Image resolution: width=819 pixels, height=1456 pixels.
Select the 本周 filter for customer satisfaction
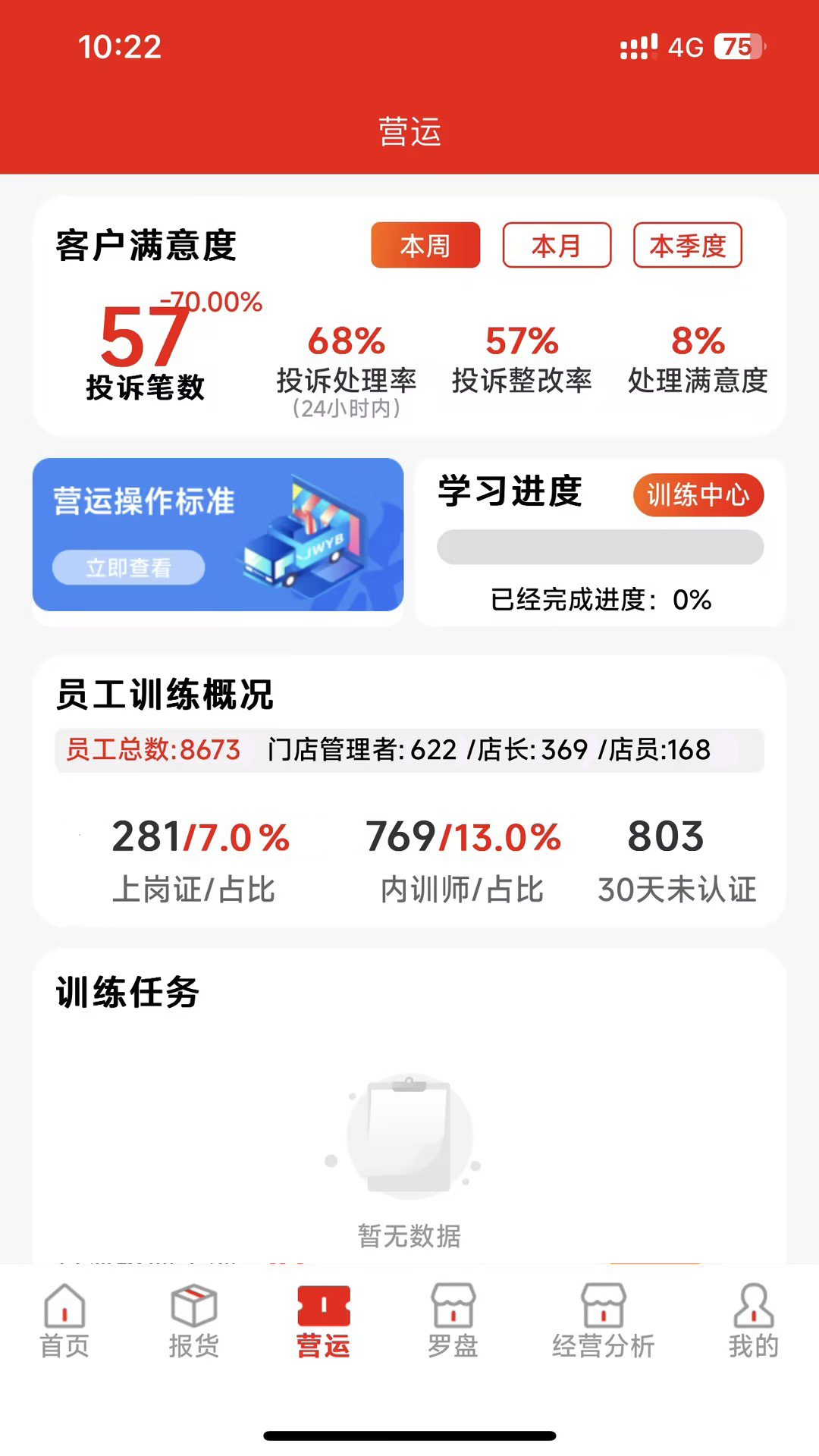point(425,245)
